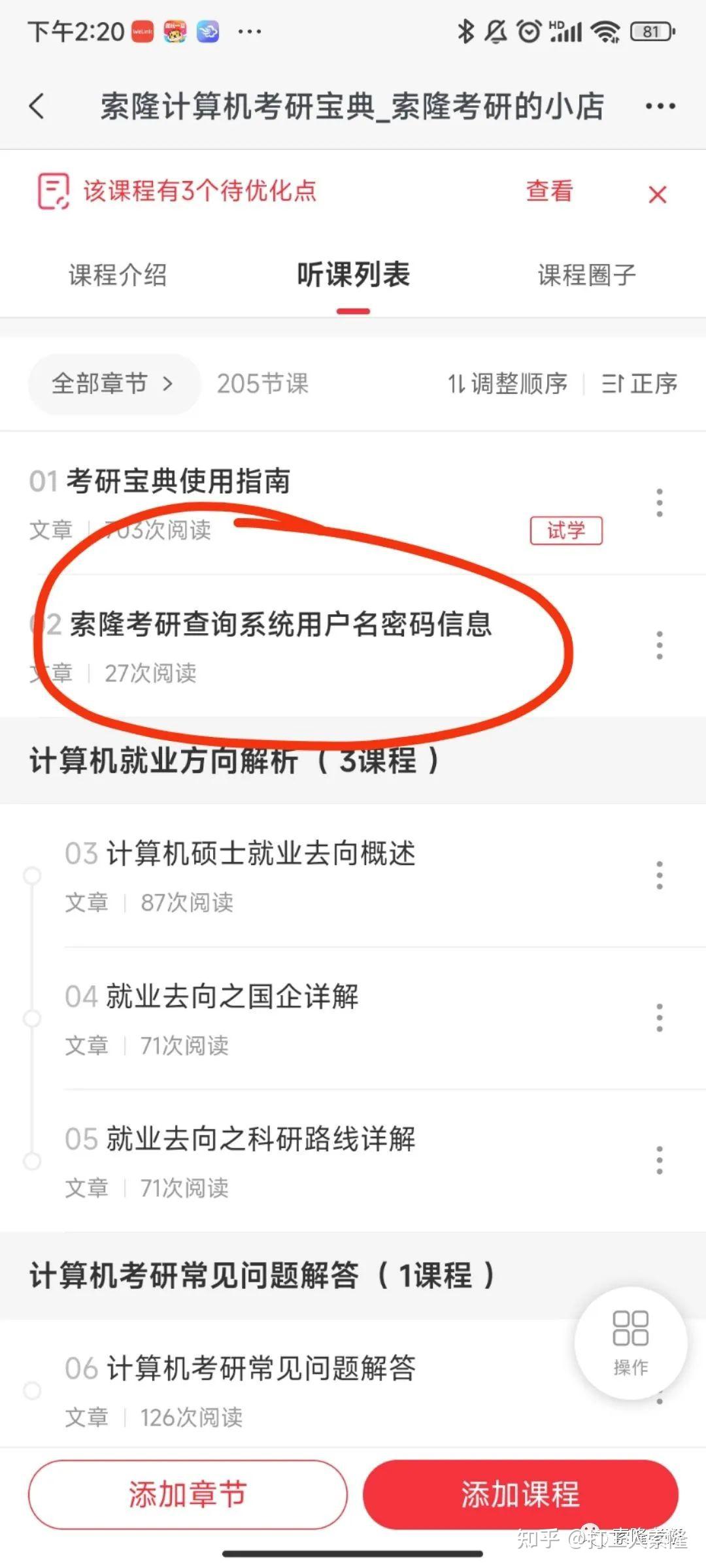This screenshot has width=706, height=1568.
Task: Tap 查看 to view optimization points
Action: (549, 191)
